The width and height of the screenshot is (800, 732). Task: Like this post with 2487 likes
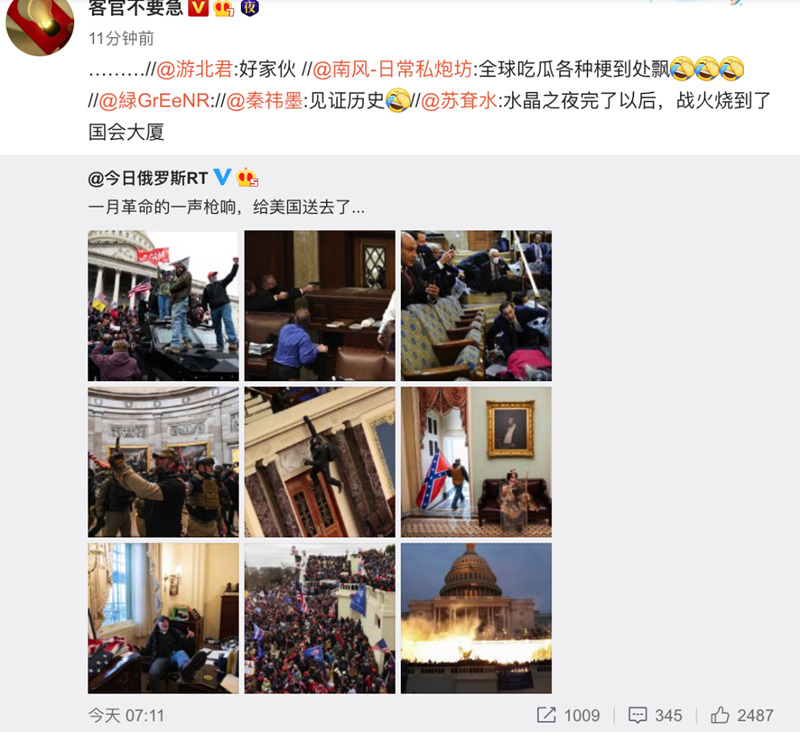point(741,715)
